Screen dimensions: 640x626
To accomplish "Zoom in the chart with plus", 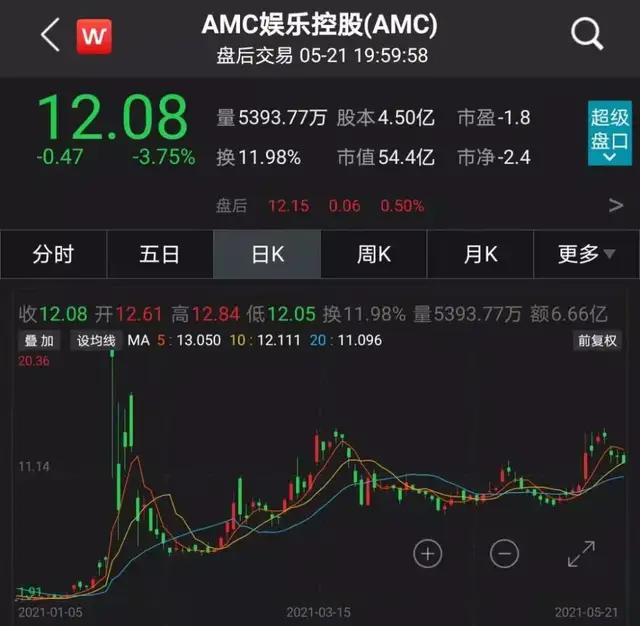I will tap(428, 553).
